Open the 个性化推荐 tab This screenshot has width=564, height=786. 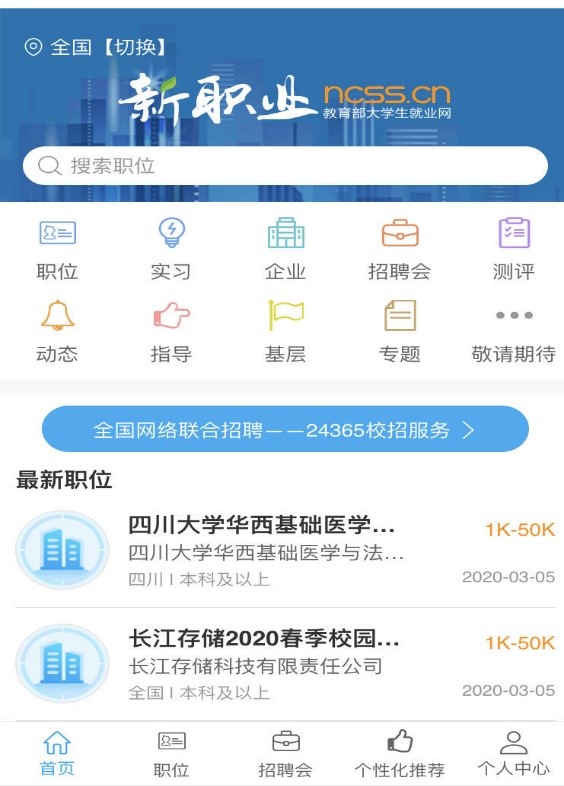(400, 753)
